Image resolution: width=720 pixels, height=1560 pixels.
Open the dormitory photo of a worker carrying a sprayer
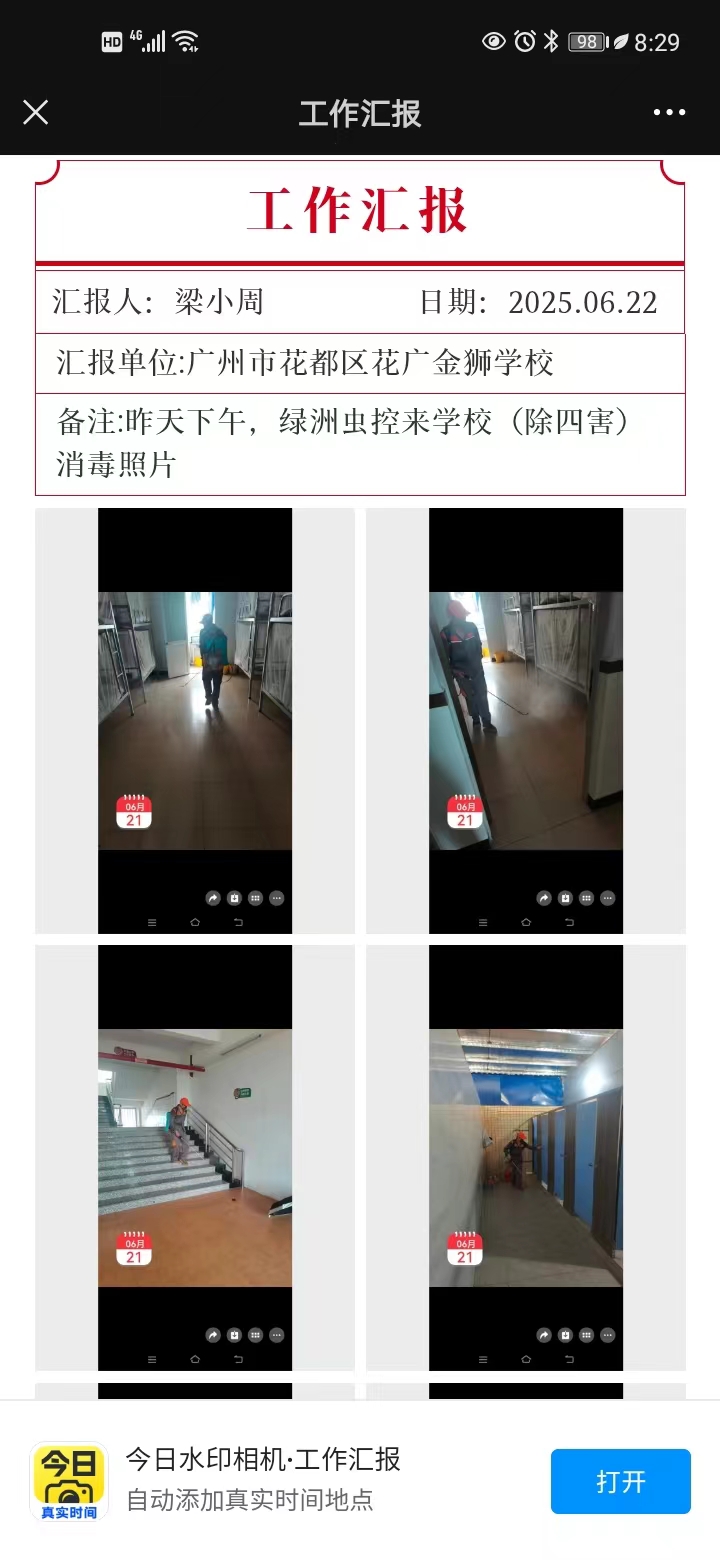[195, 720]
